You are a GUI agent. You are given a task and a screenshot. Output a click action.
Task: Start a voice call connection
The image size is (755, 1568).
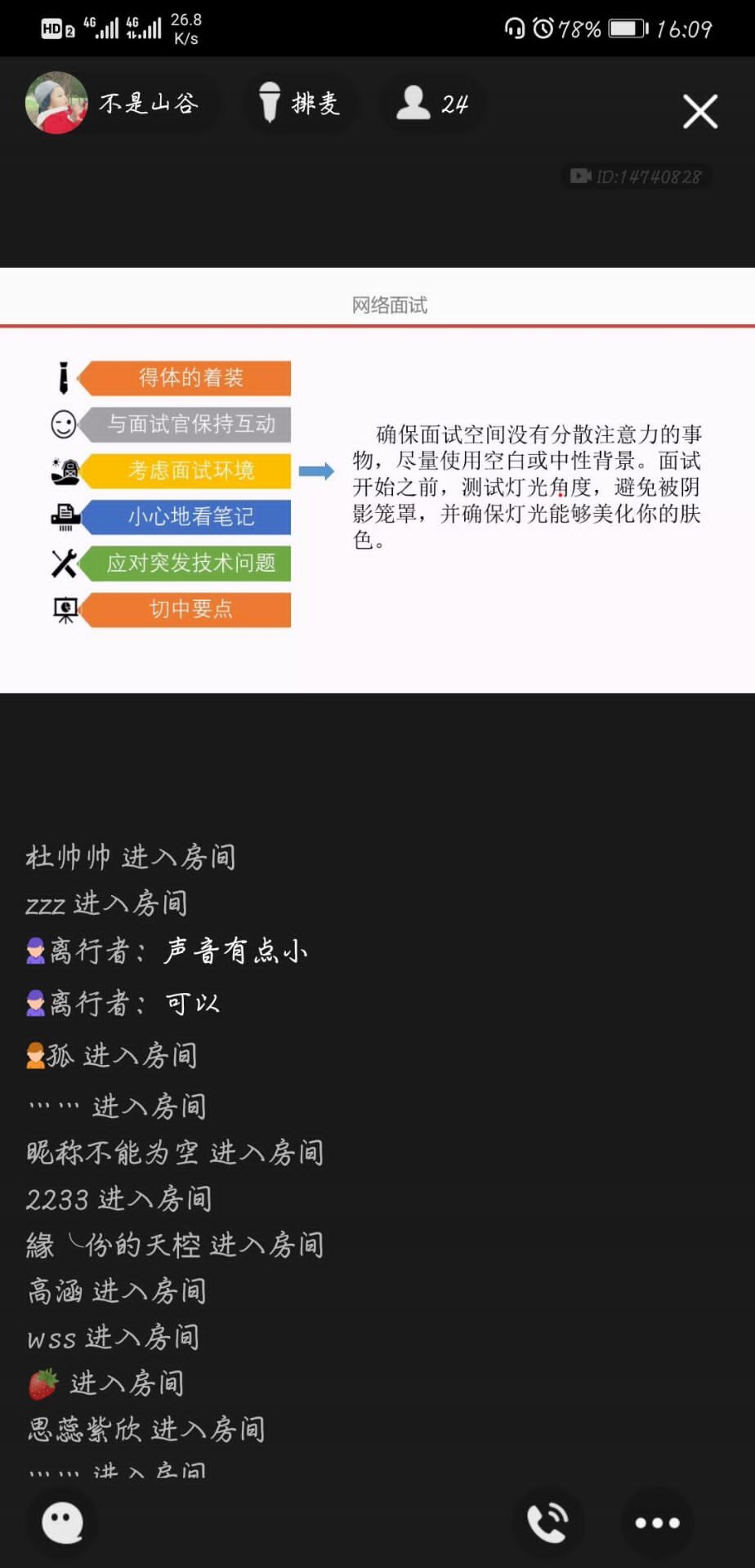point(548,1522)
